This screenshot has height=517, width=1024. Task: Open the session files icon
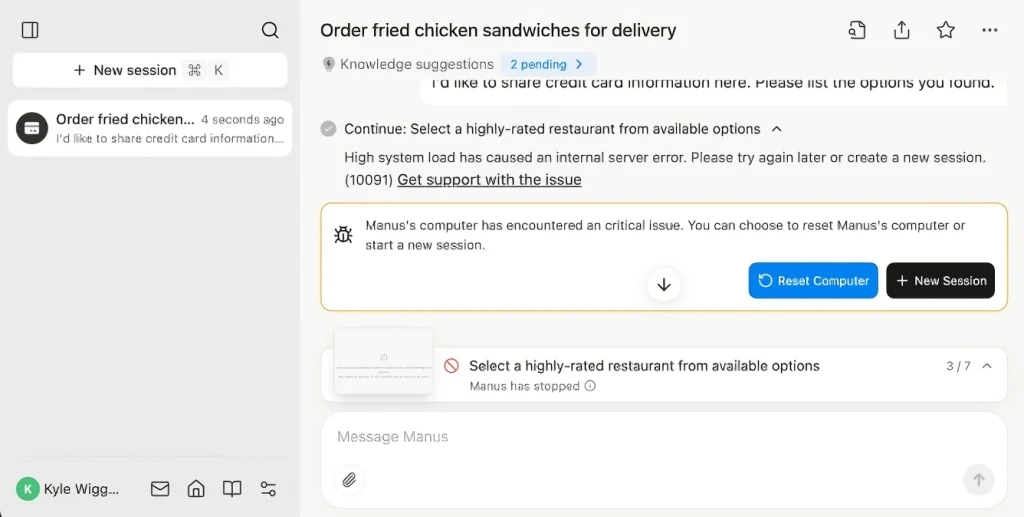[x=857, y=30]
